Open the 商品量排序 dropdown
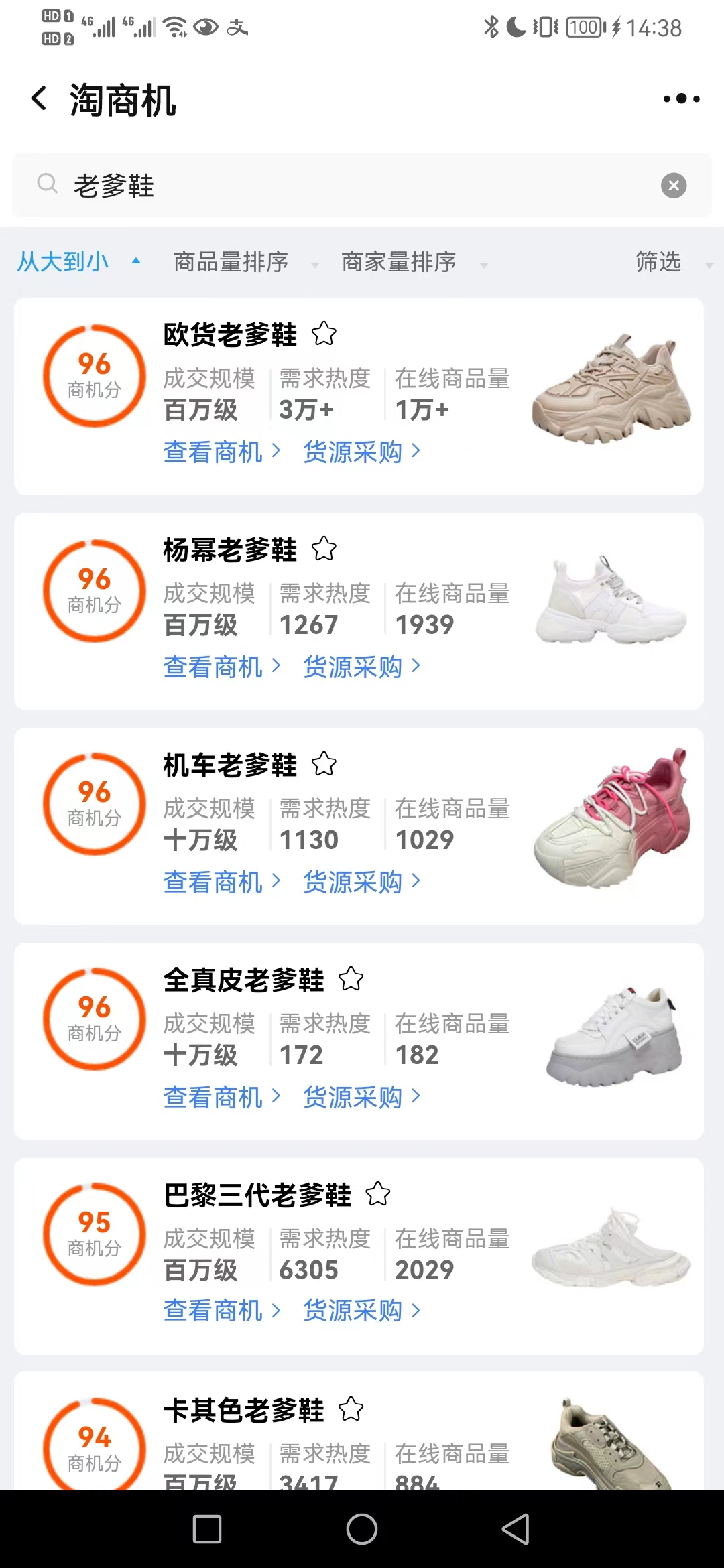This screenshot has width=724, height=1568. click(x=231, y=262)
